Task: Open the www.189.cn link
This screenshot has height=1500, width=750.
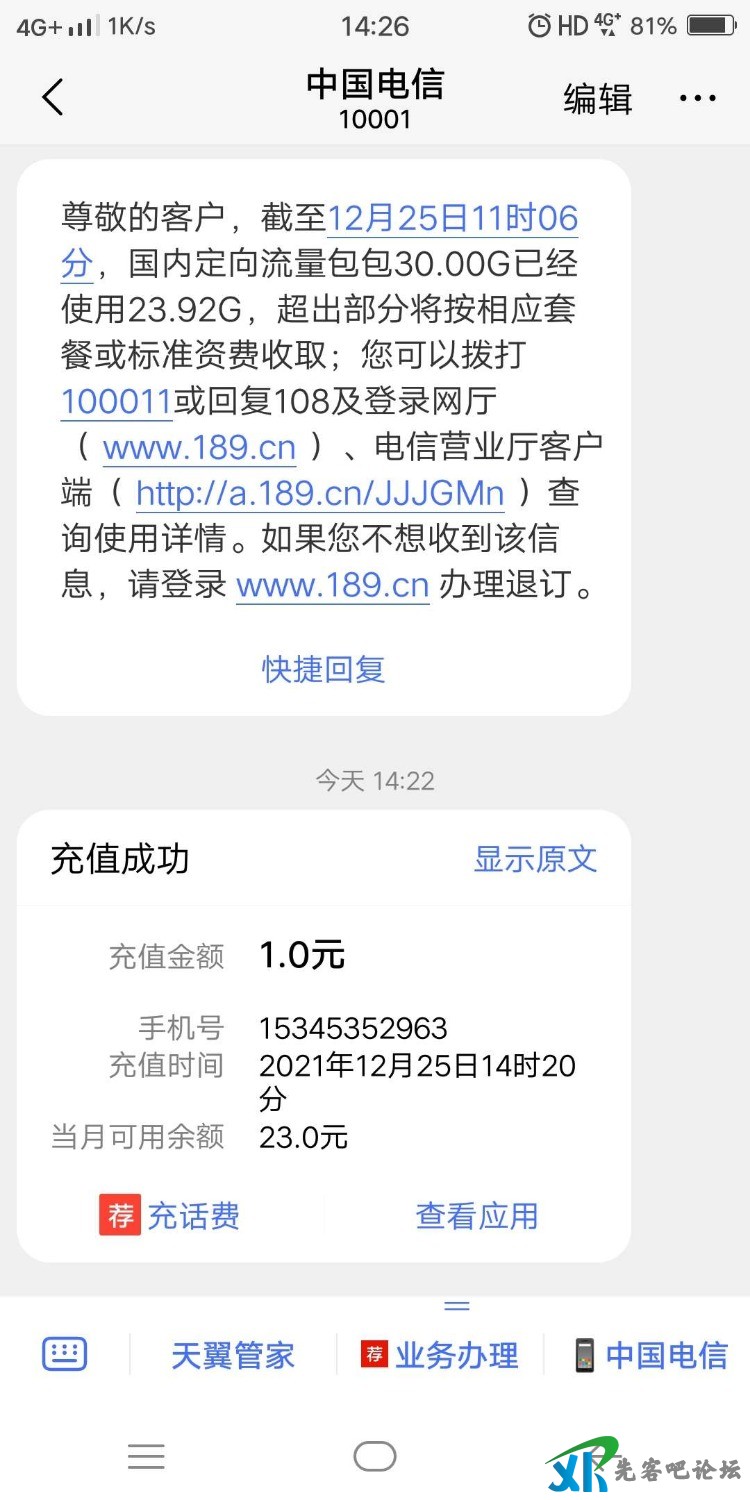Action: (200, 447)
